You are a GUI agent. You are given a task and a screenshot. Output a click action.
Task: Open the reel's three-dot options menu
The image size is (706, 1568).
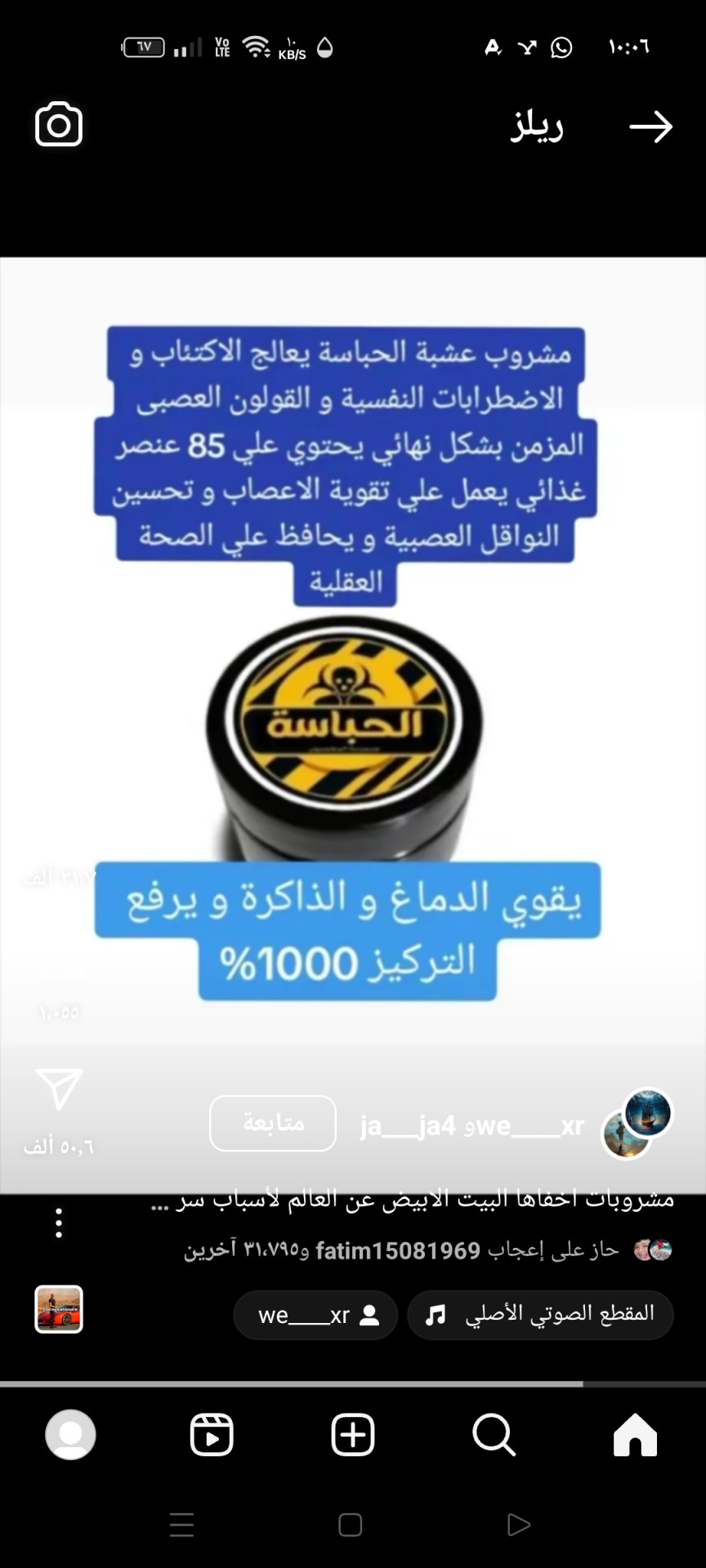point(59,1223)
